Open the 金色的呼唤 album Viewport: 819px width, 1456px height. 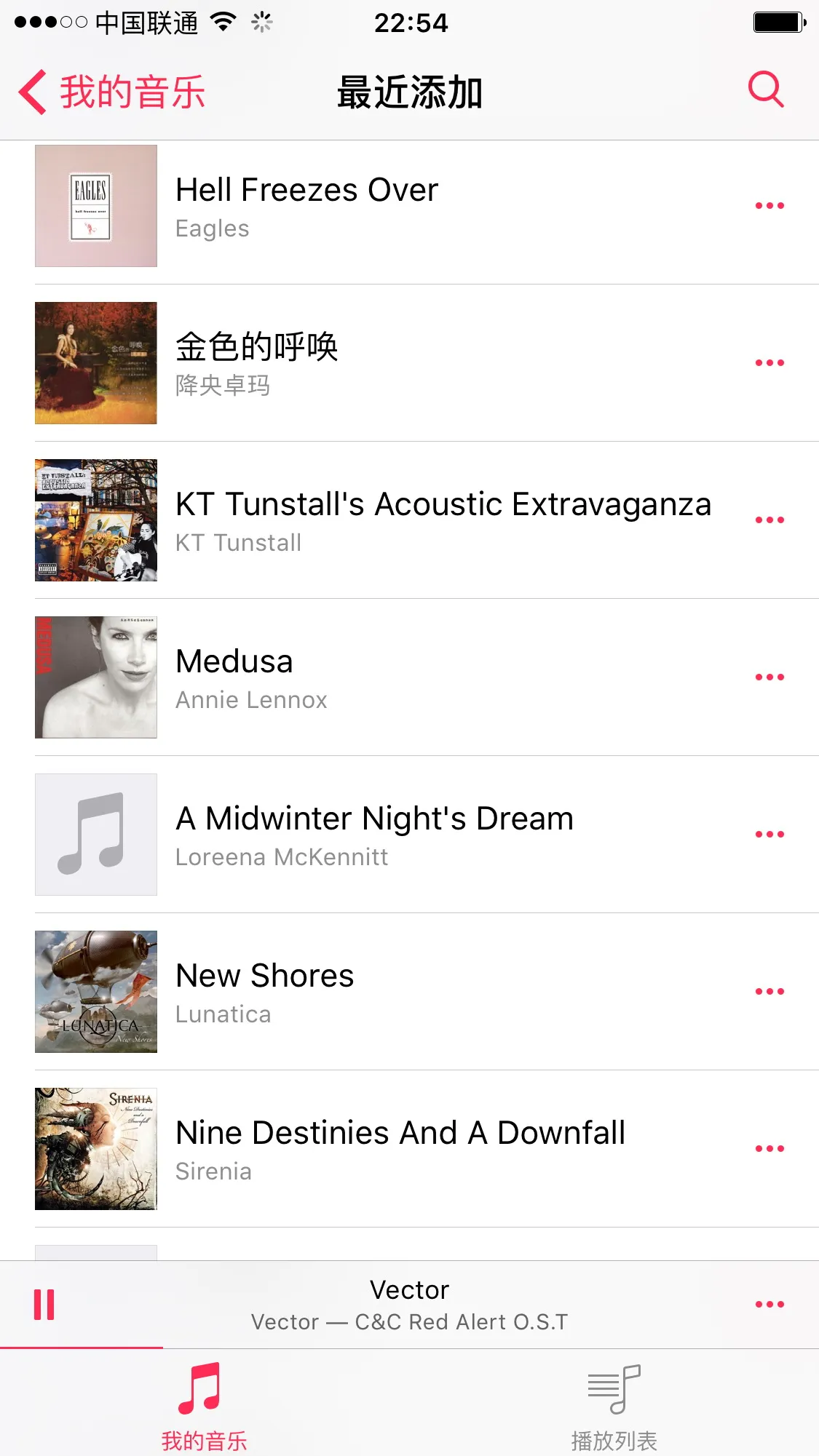pos(409,363)
